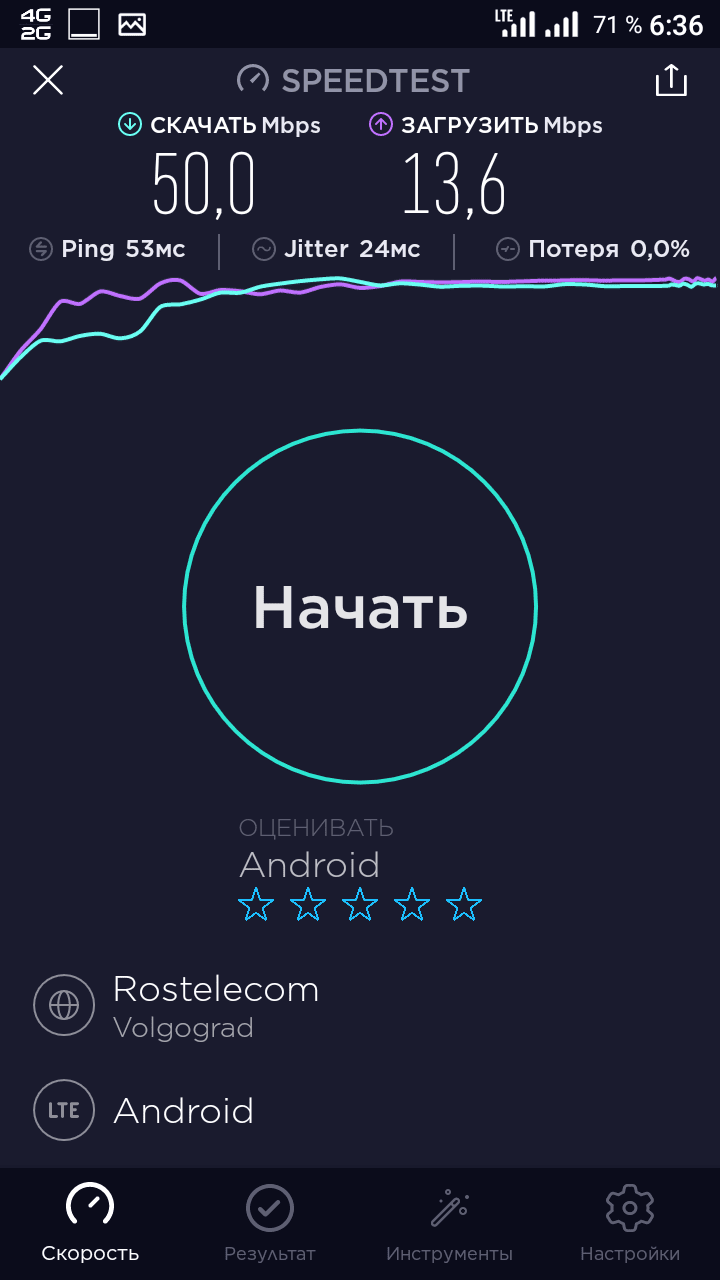Close the speed test results
This screenshot has width=720, height=1280.
pos(48,80)
